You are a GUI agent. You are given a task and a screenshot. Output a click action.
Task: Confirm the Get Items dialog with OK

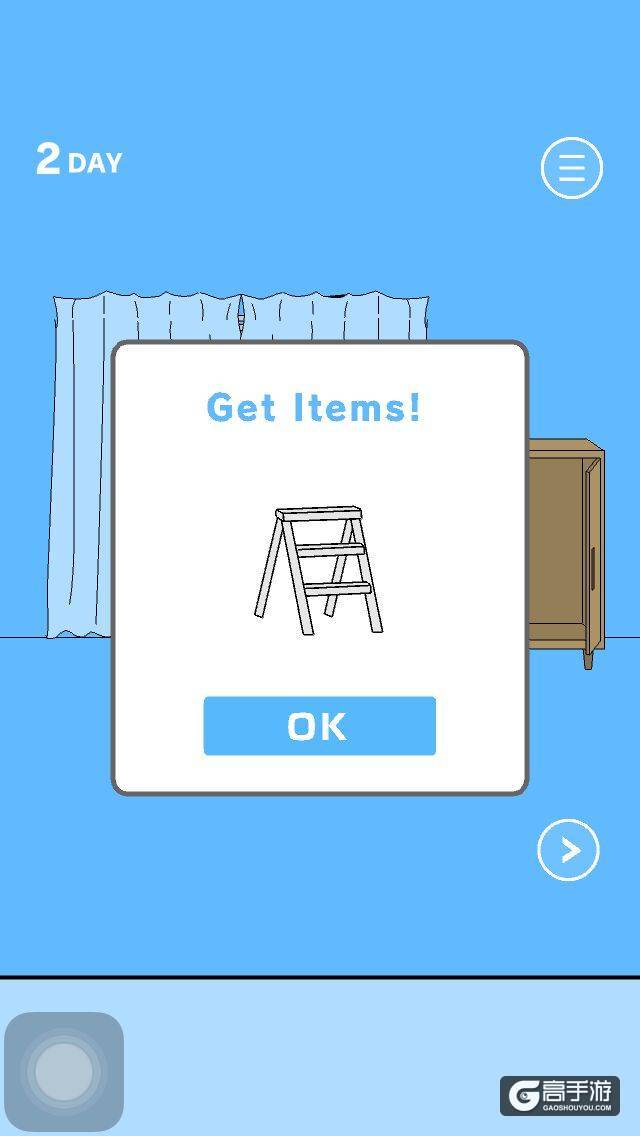tap(319, 726)
